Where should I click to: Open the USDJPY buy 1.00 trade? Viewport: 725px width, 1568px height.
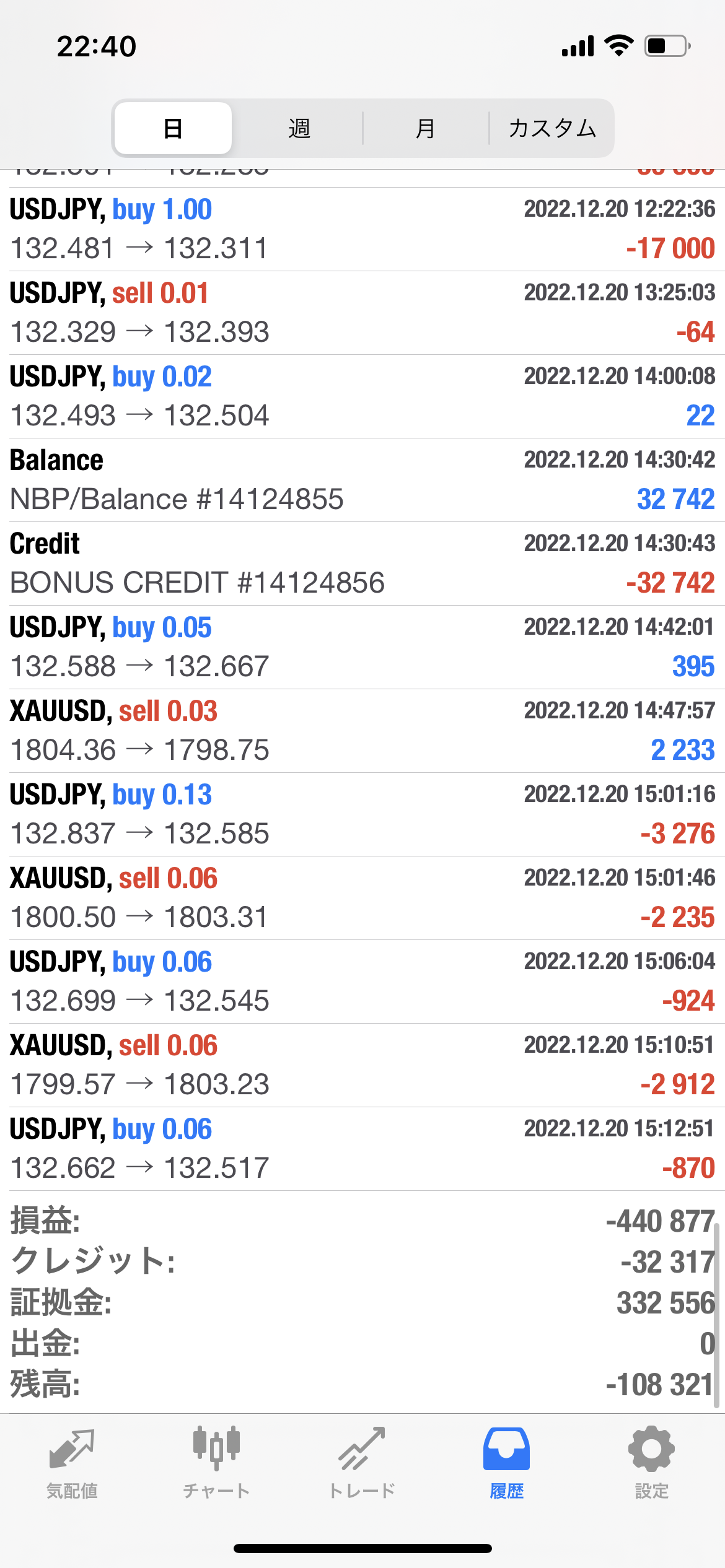[x=362, y=229]
